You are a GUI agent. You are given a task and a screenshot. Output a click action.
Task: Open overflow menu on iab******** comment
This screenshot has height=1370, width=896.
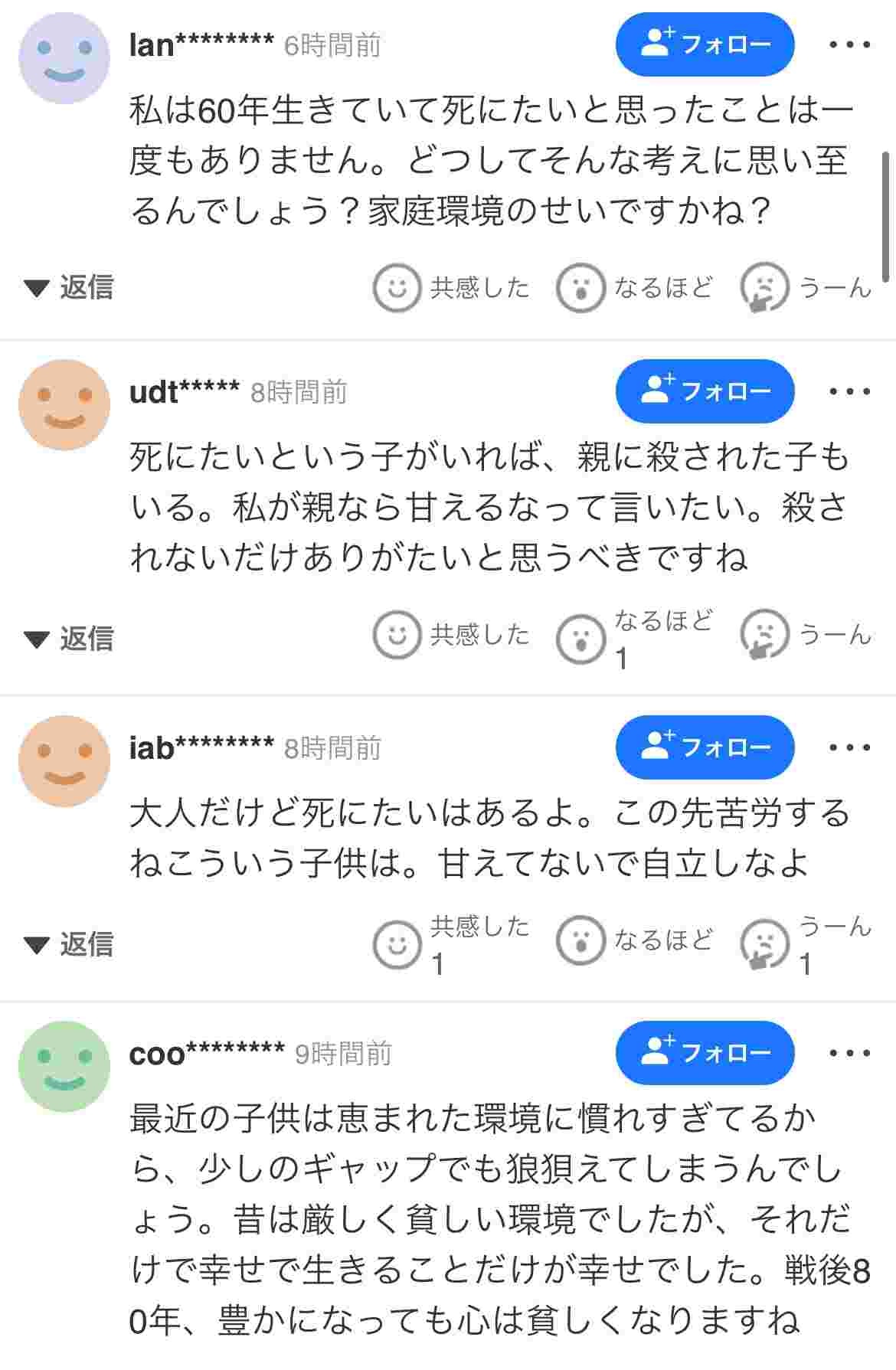tap(849, 747)
